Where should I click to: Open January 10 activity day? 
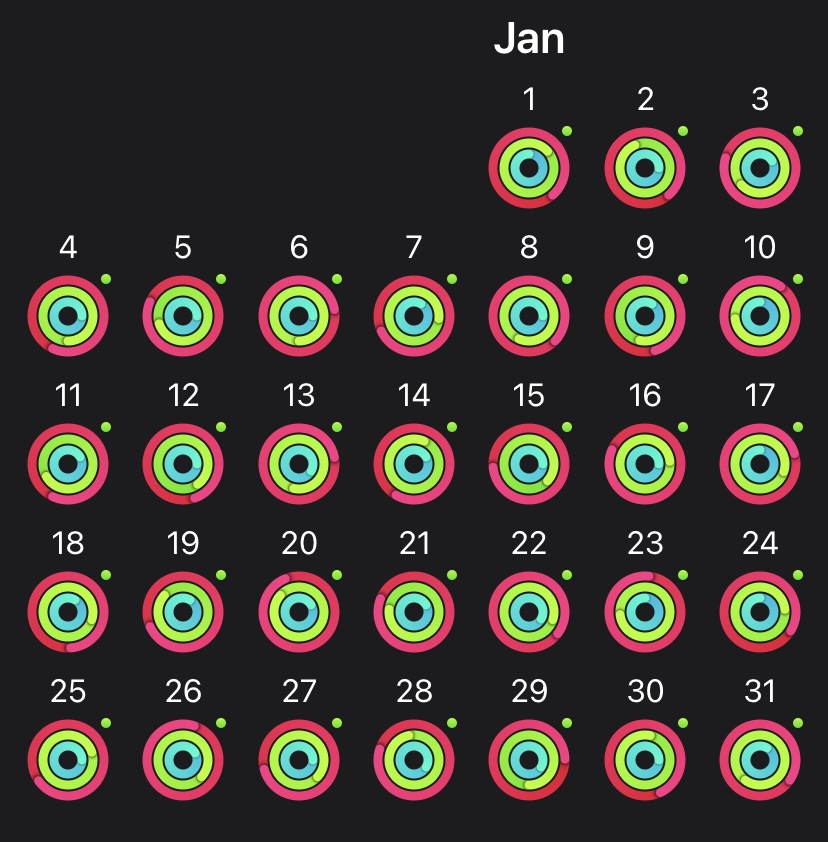point(760,316)
